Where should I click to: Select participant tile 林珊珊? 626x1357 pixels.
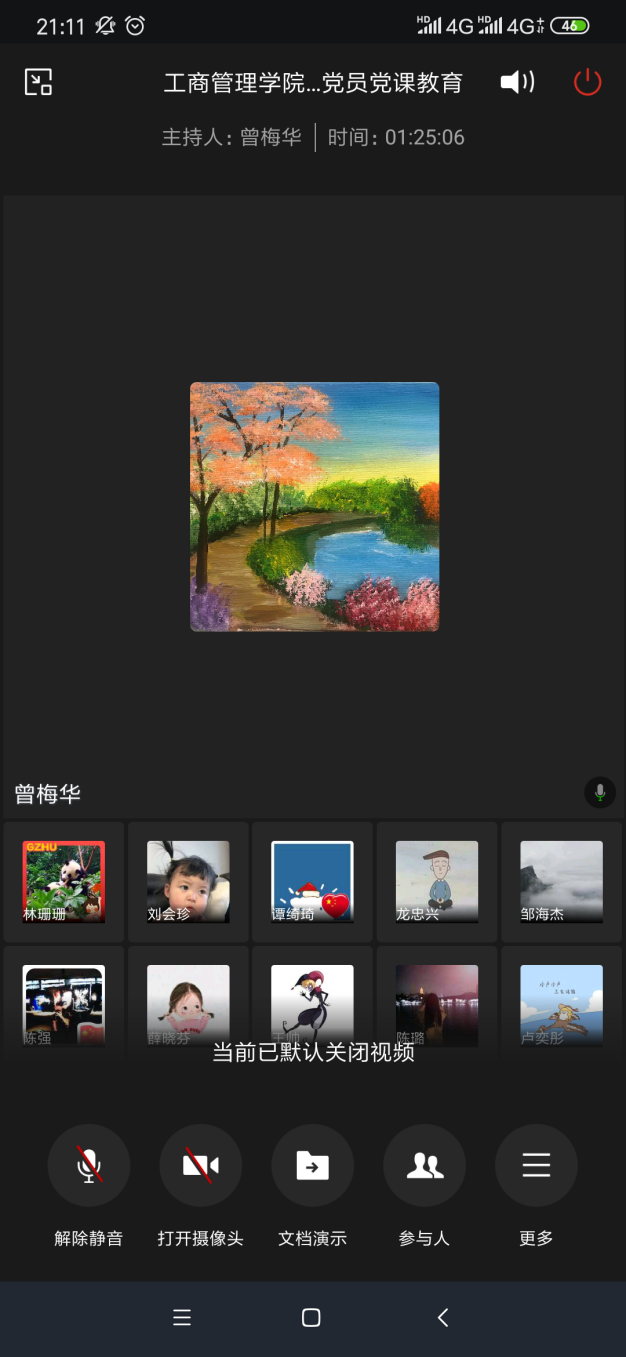[64, 882]
